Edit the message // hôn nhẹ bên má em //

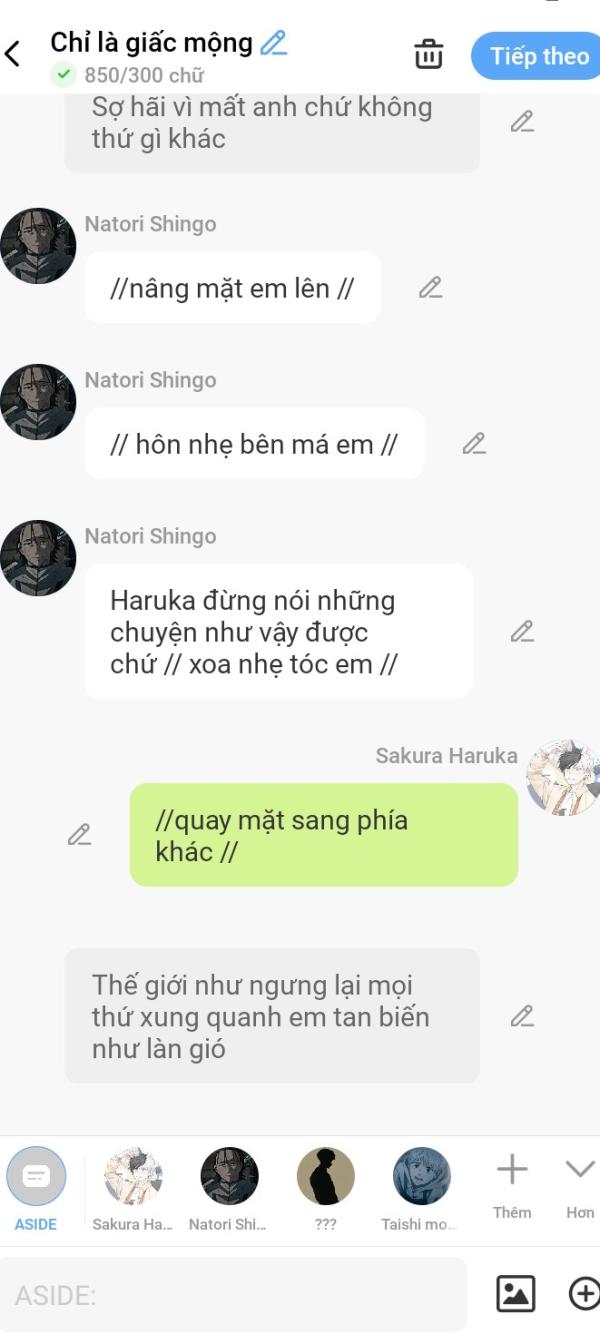pyautogui.click(x=474, y=443)
